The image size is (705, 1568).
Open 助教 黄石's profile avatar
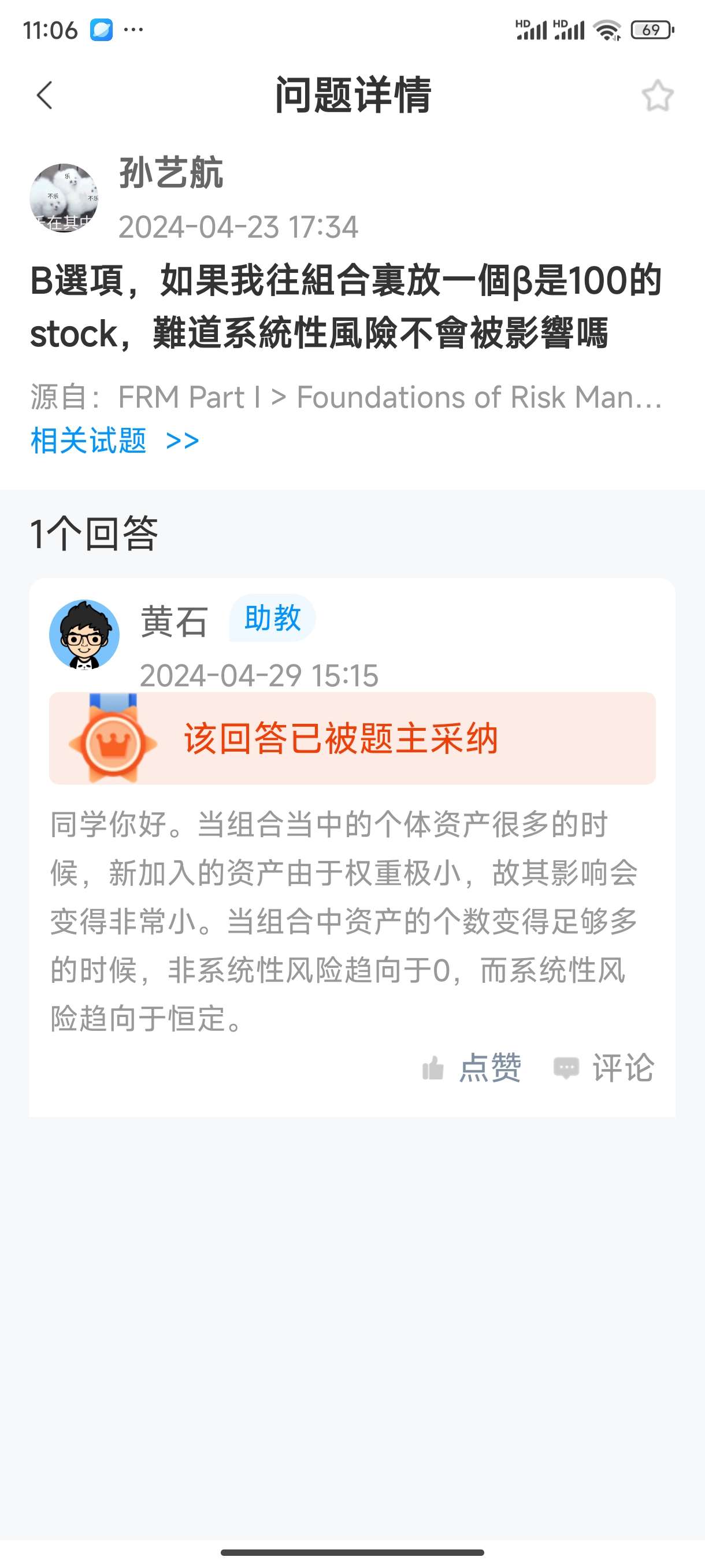point(84,635)
